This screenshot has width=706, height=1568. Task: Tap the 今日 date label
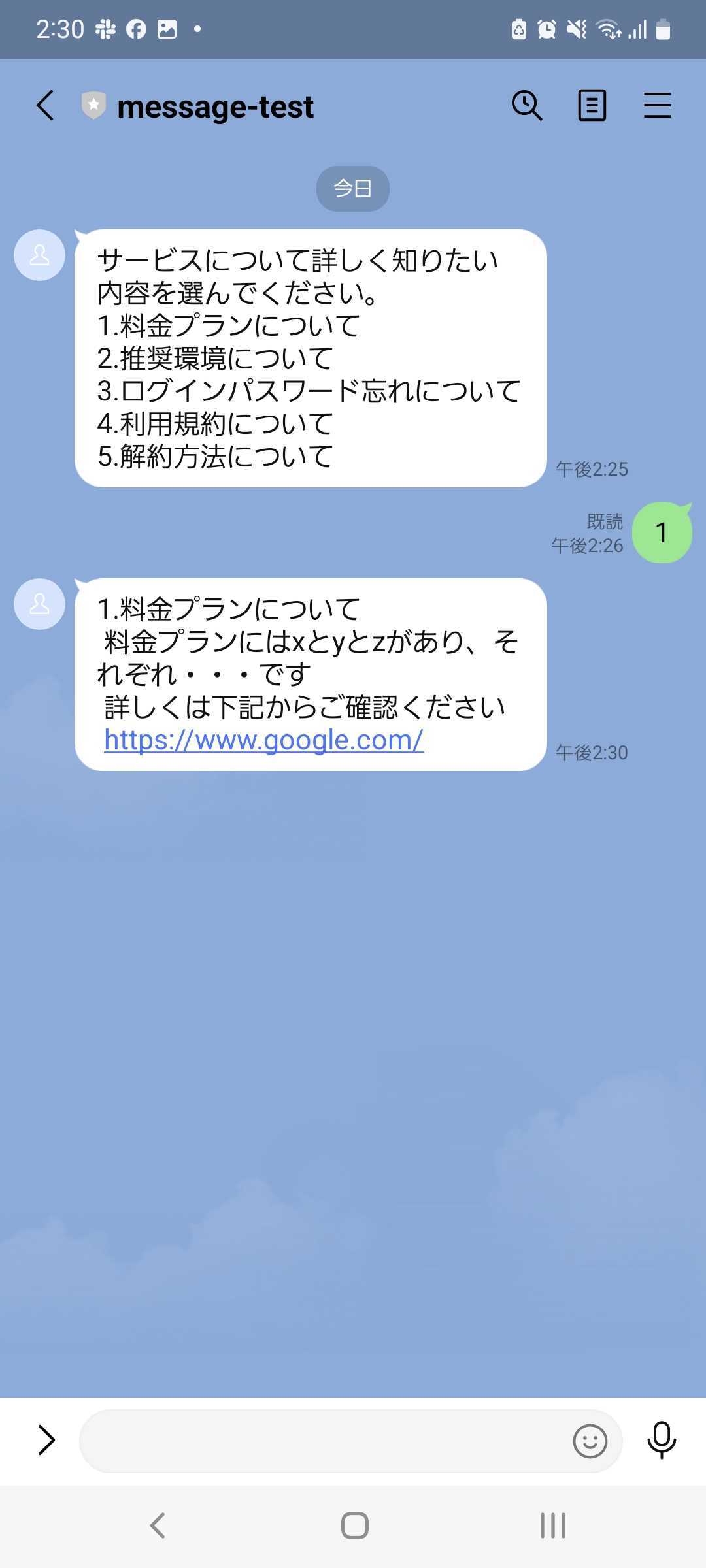(352, 188)
